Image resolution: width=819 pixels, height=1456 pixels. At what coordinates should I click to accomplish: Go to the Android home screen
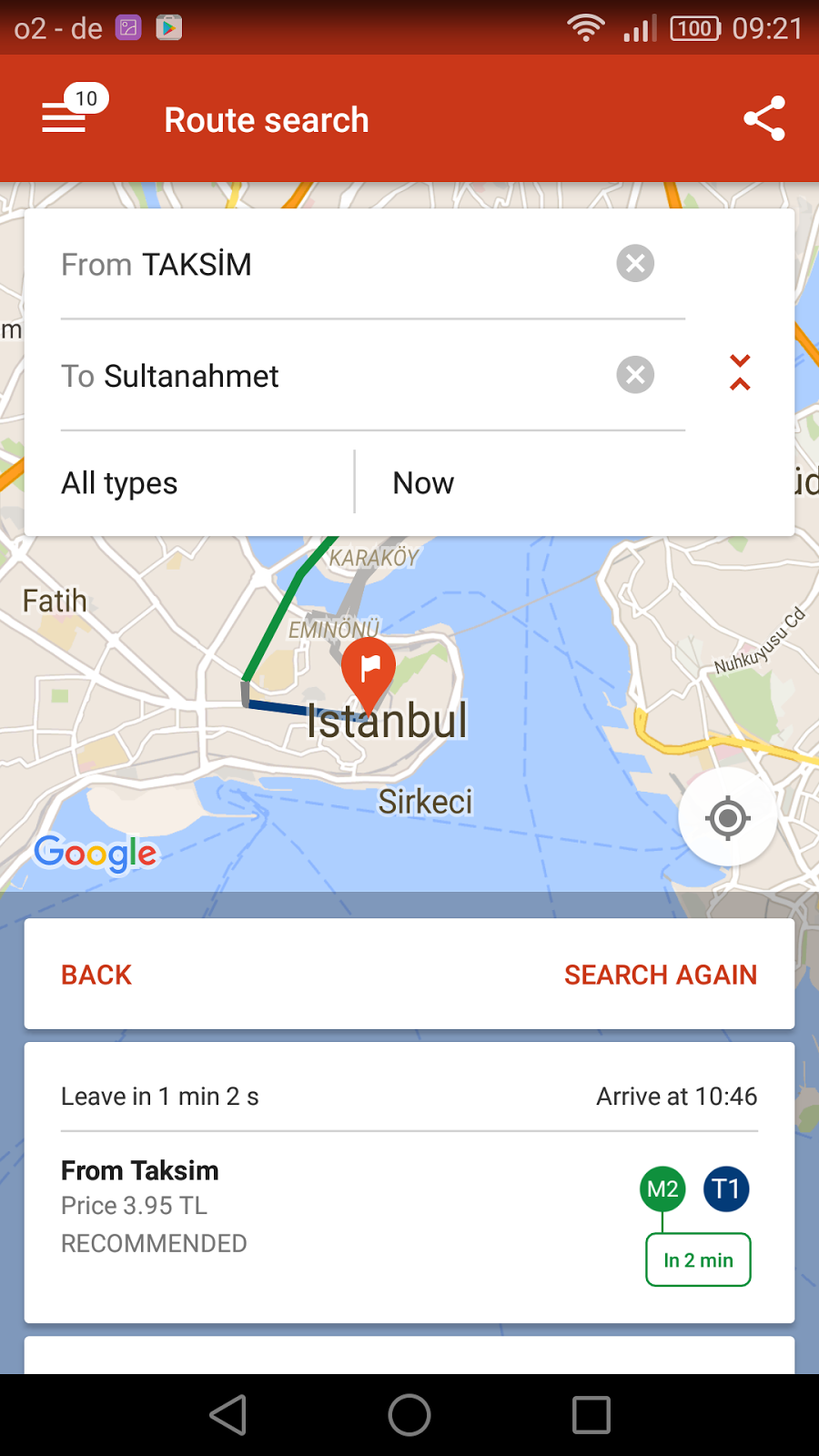(x=409, y=1415)
